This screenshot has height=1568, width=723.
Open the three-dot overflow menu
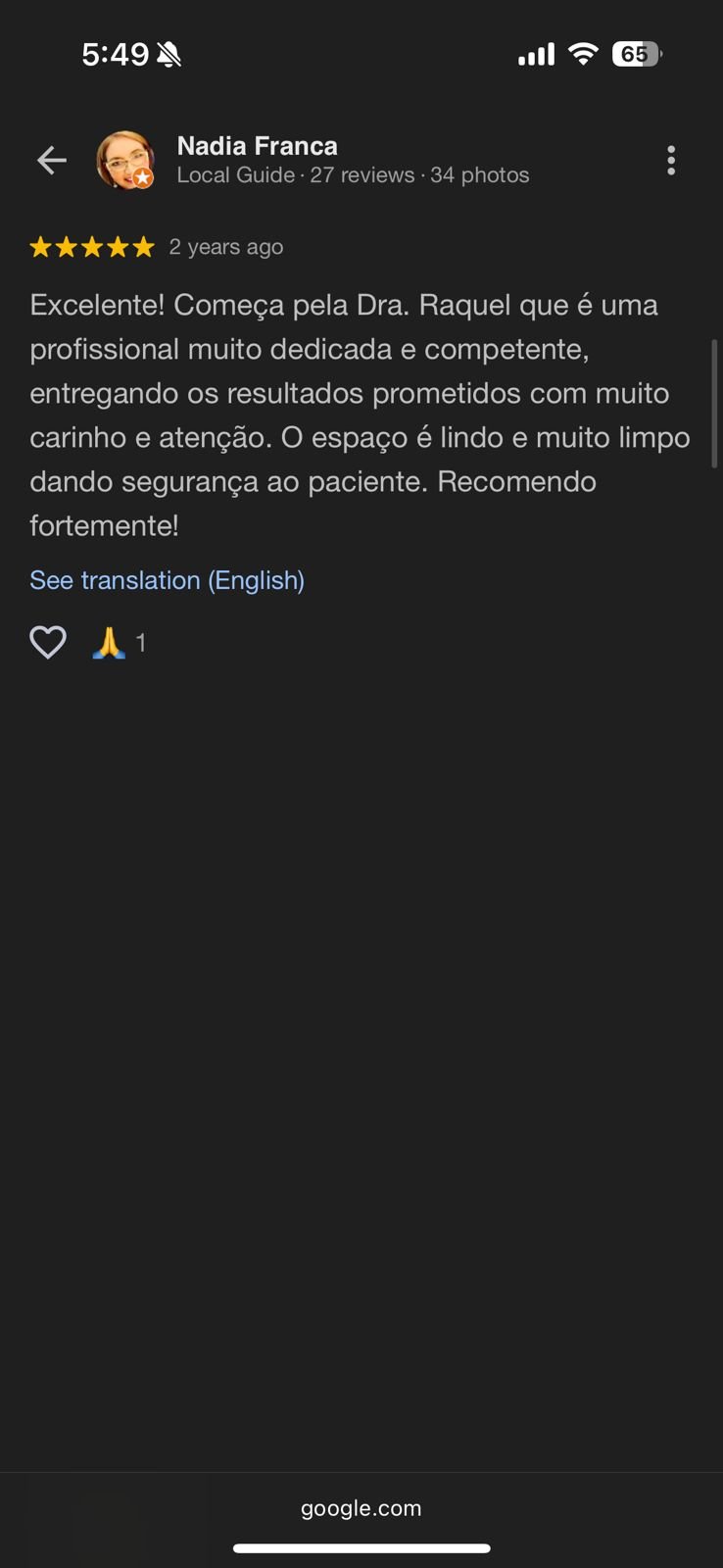click(x=671, y=160)
